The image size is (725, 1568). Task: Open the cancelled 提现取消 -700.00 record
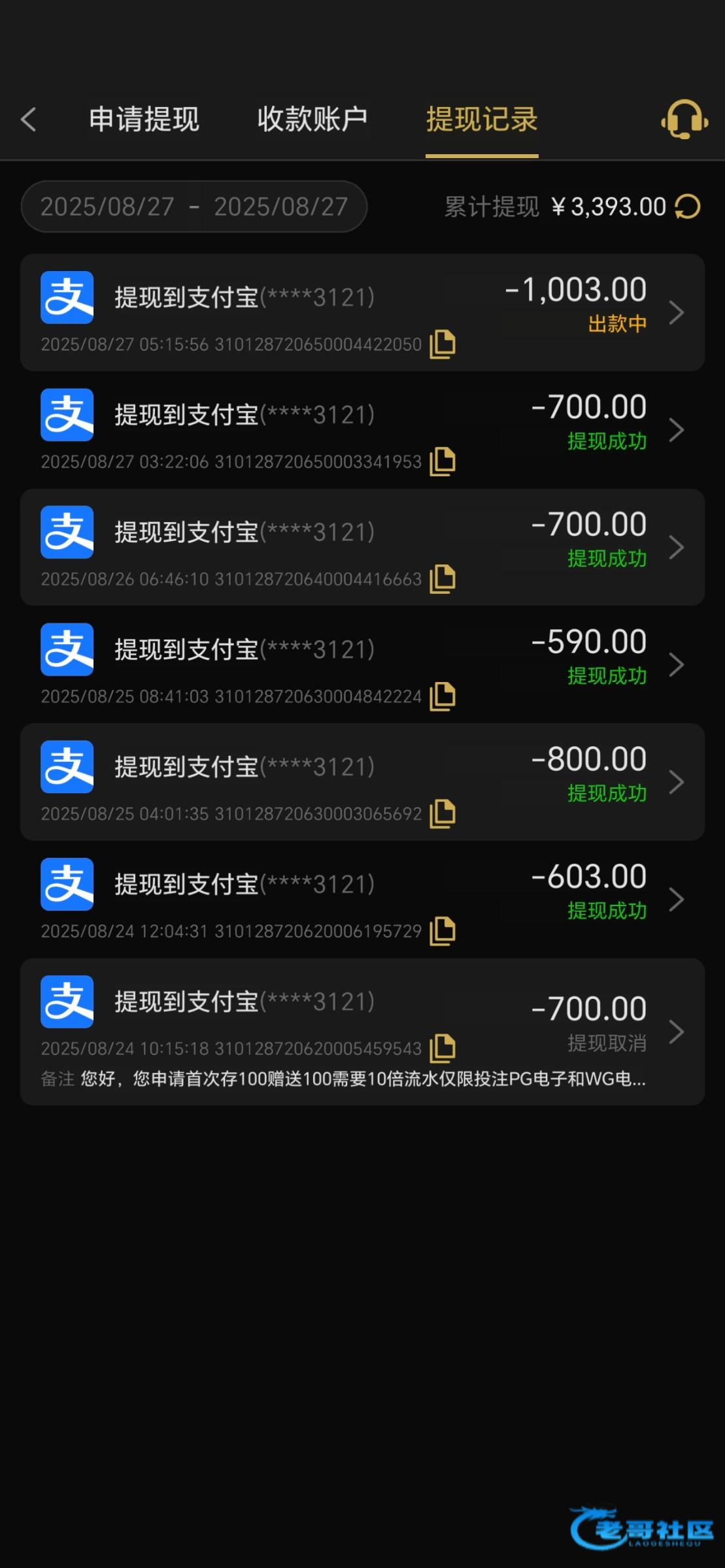[x=362, y=1032]
